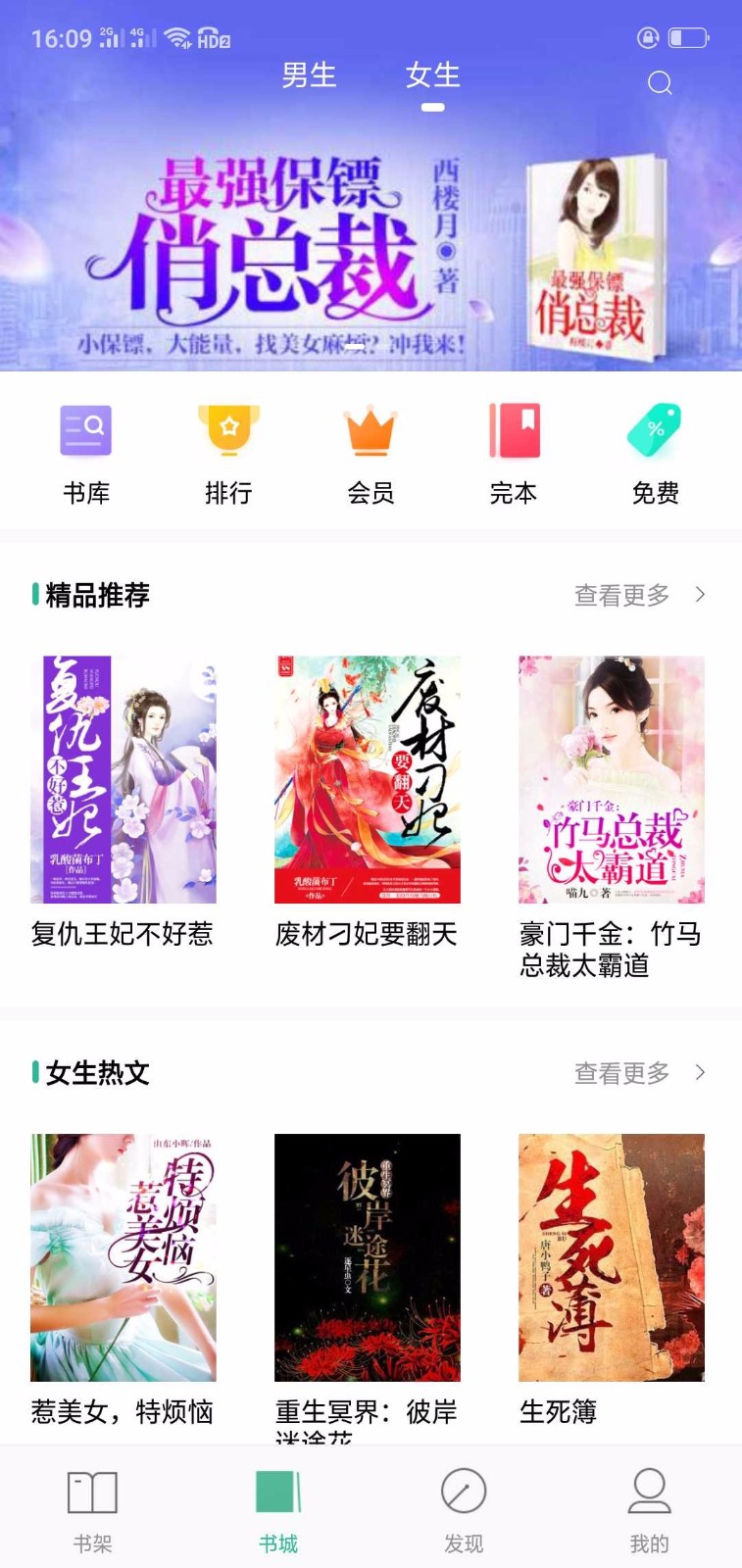Open the 最强保镖俏总裁 banner
742x1568 pixels.
[371, 250]
